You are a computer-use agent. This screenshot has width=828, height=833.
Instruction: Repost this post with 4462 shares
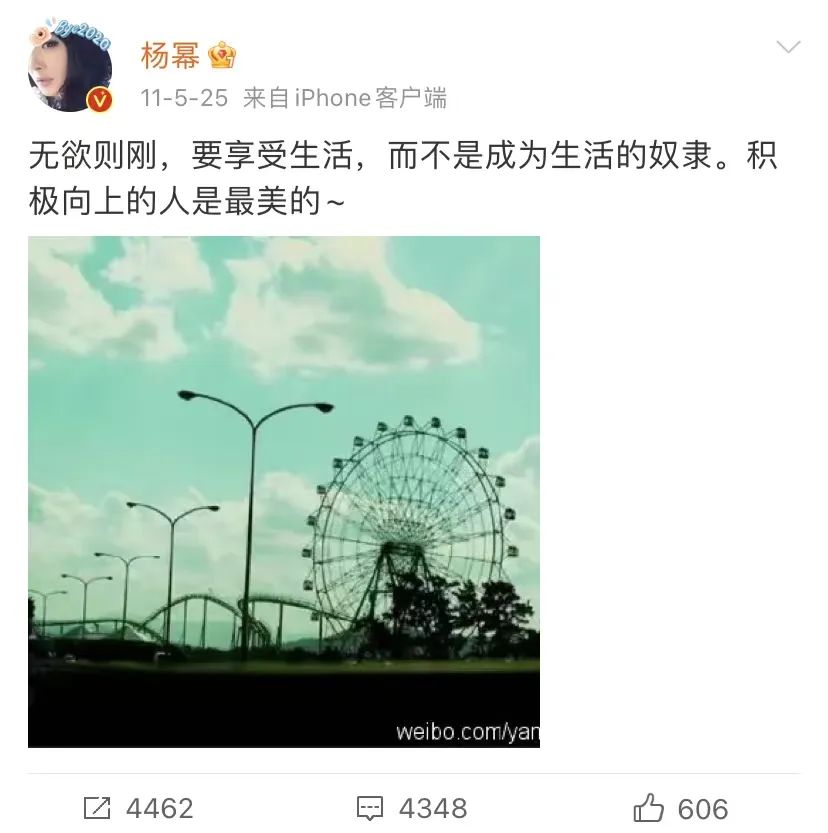(139, 808)
